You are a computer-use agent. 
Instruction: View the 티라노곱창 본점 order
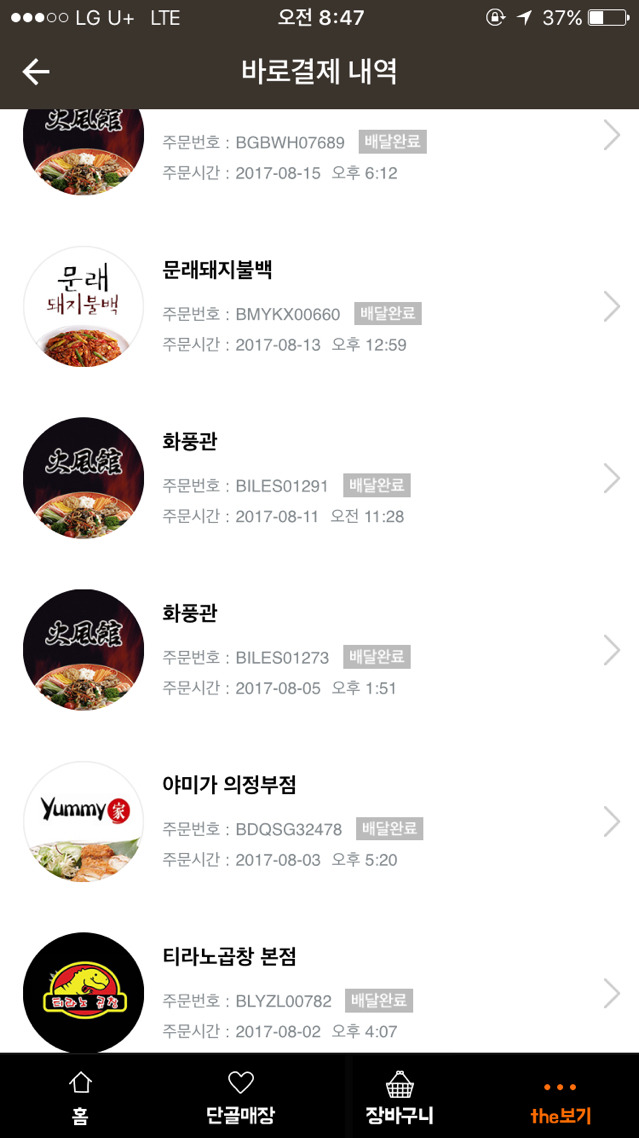click(x=320, y=993)
